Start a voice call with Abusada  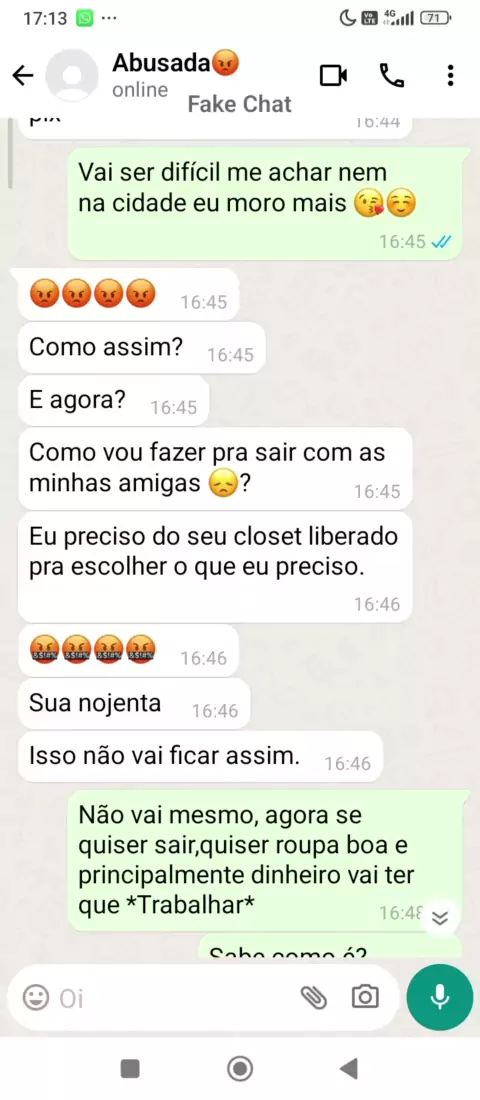pyautogui.click(x=392, y=76)
